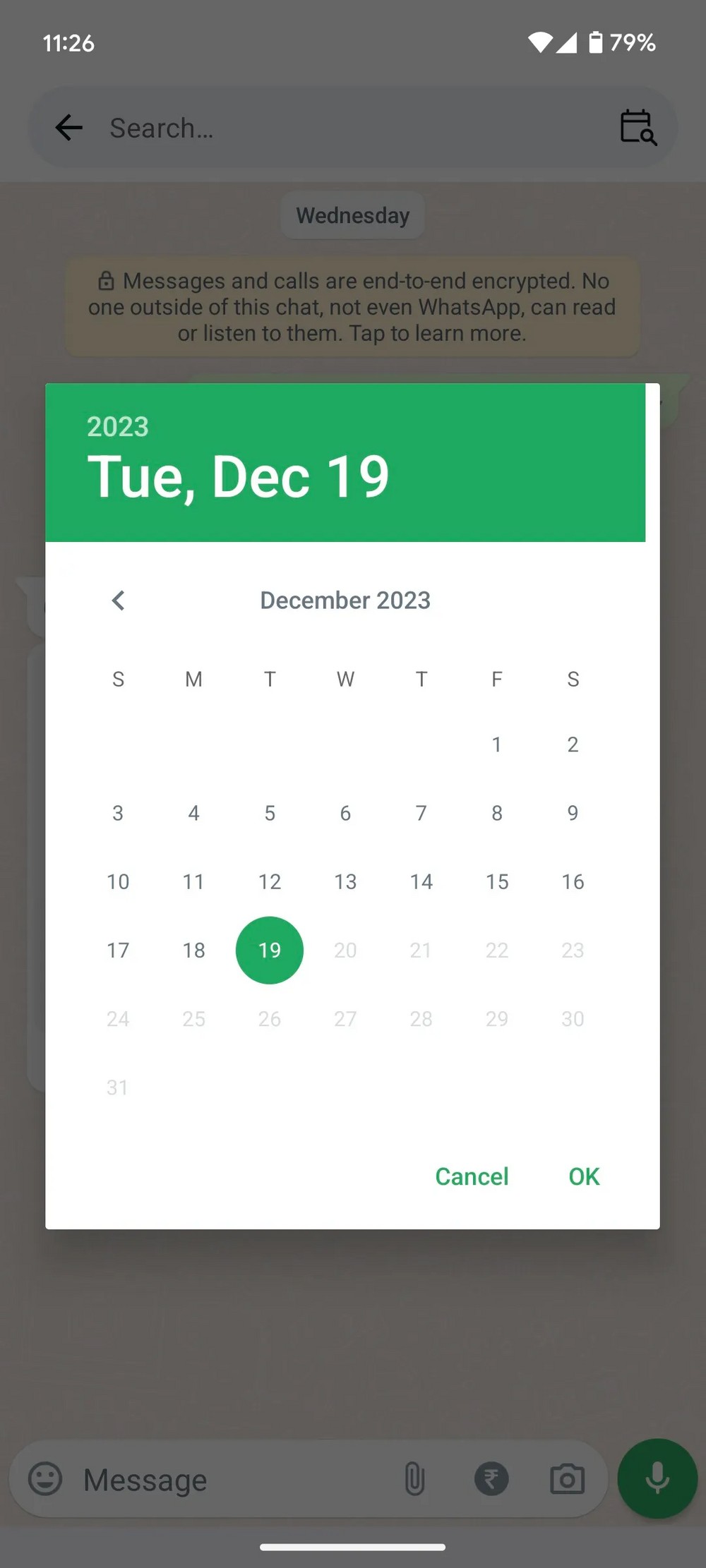Pick December 13 as the date
Image resolution: width=706 pixels, height=1568 pixels.
coord(345,881)
